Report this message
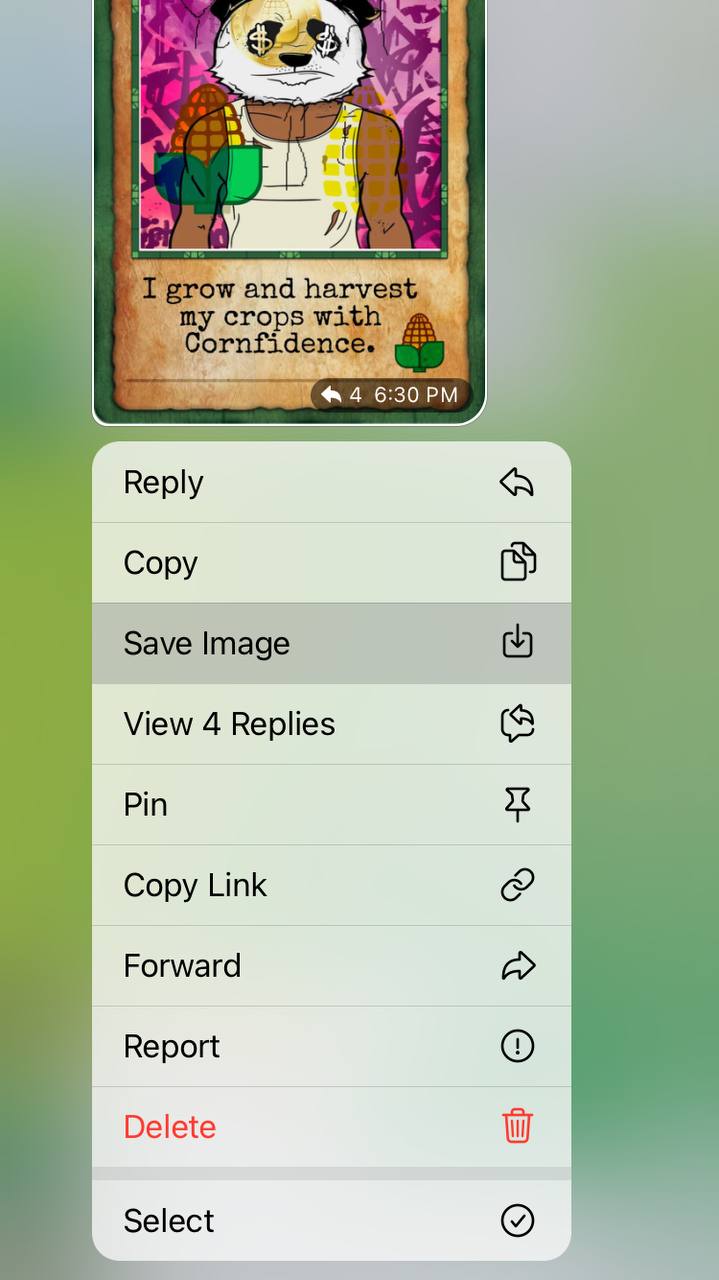The height and width of the screenshot is (1280, 719). [x=331, y=1046]
